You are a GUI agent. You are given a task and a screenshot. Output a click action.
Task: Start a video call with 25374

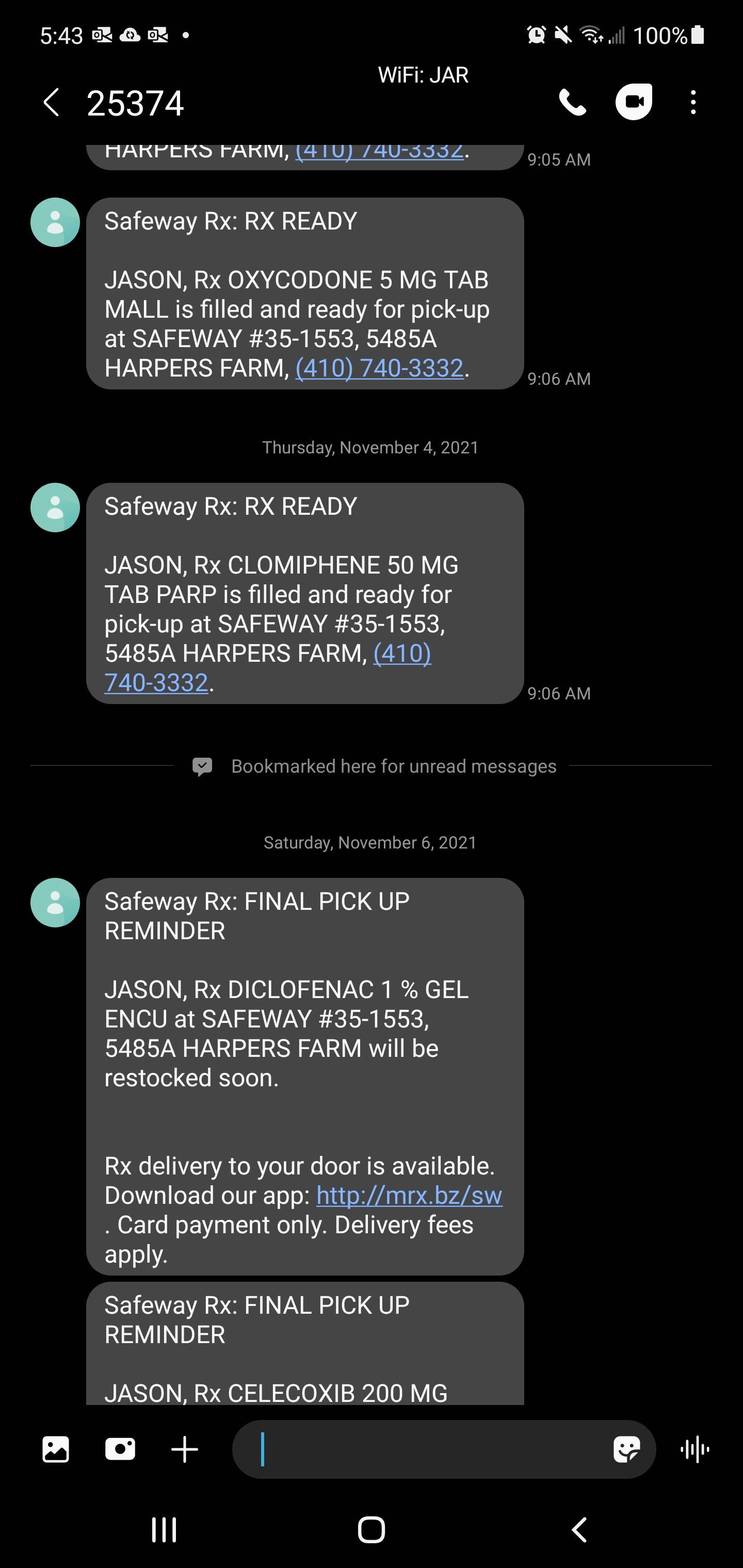click(x=634, y=102)
